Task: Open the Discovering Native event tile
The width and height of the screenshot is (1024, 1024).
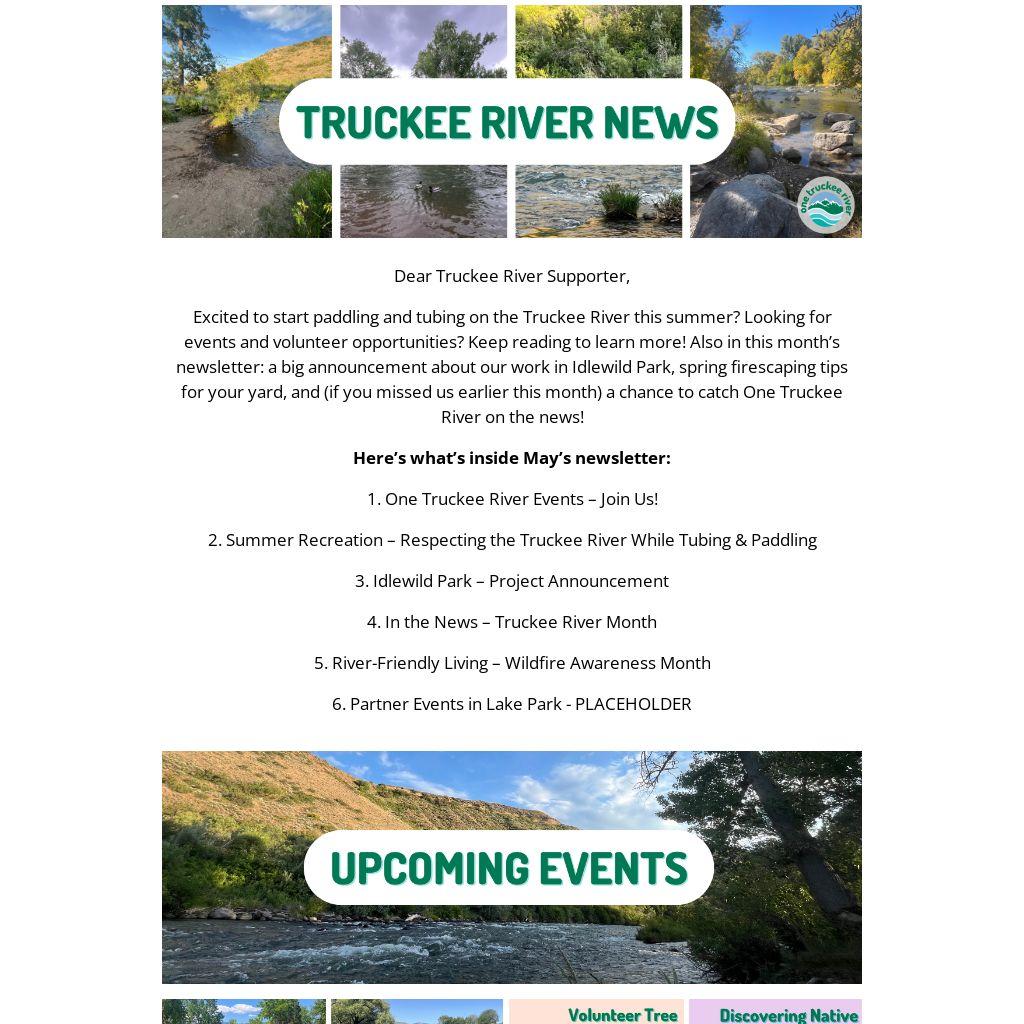Action: click(775, 1012)
